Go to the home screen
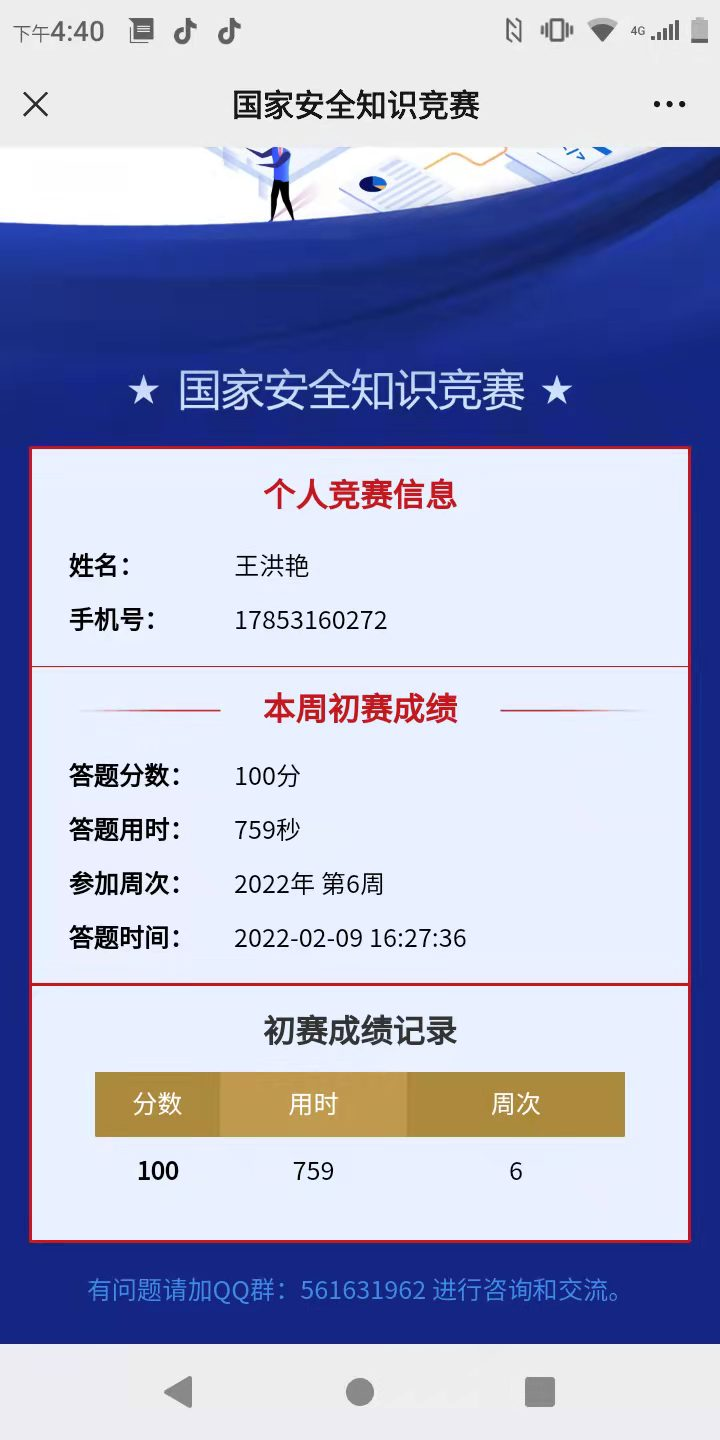This screenshot has height=1440, width=720. tap(360, 1391)
